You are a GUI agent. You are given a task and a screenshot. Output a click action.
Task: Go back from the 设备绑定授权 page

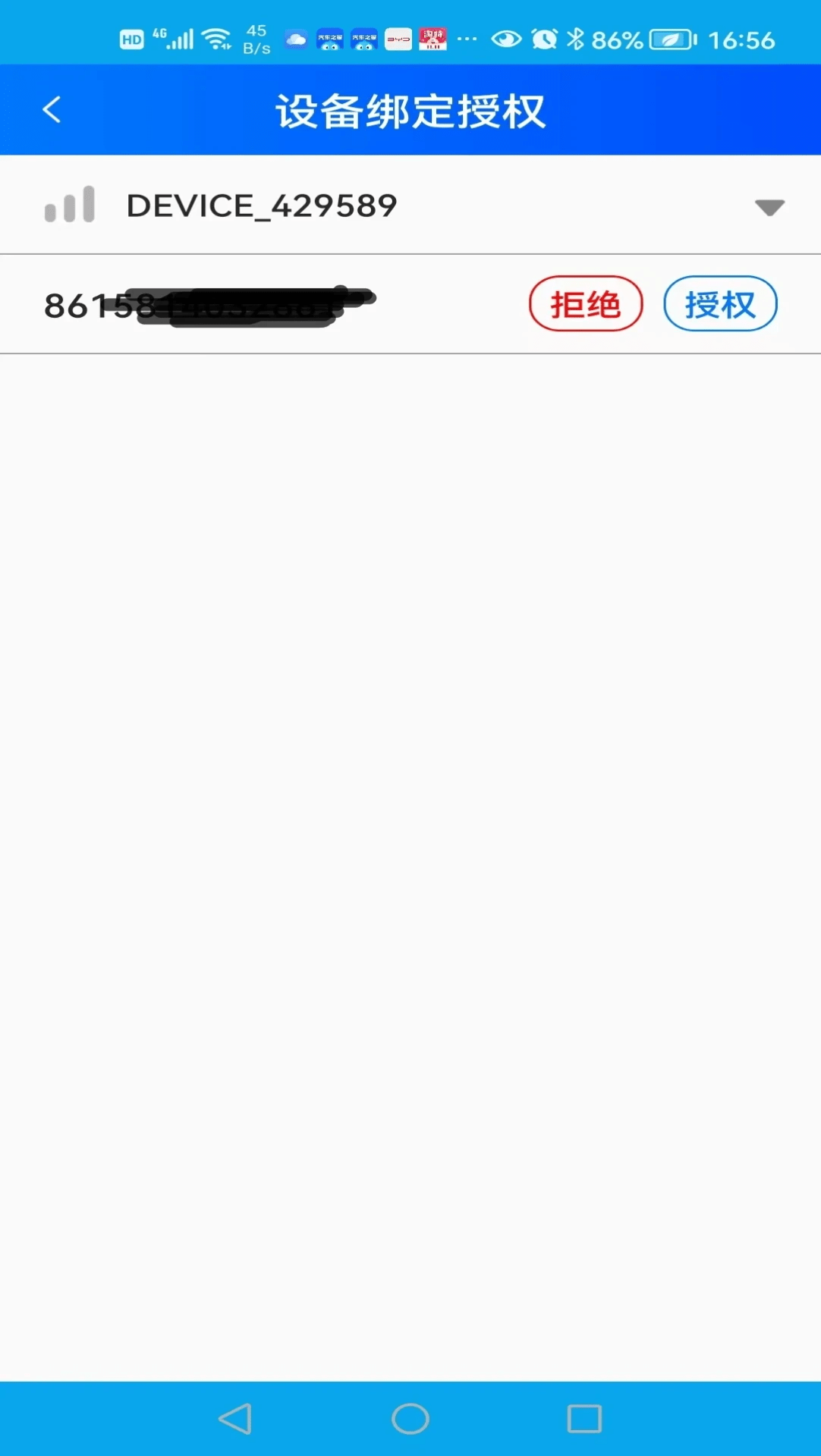(x=52, y=110)
